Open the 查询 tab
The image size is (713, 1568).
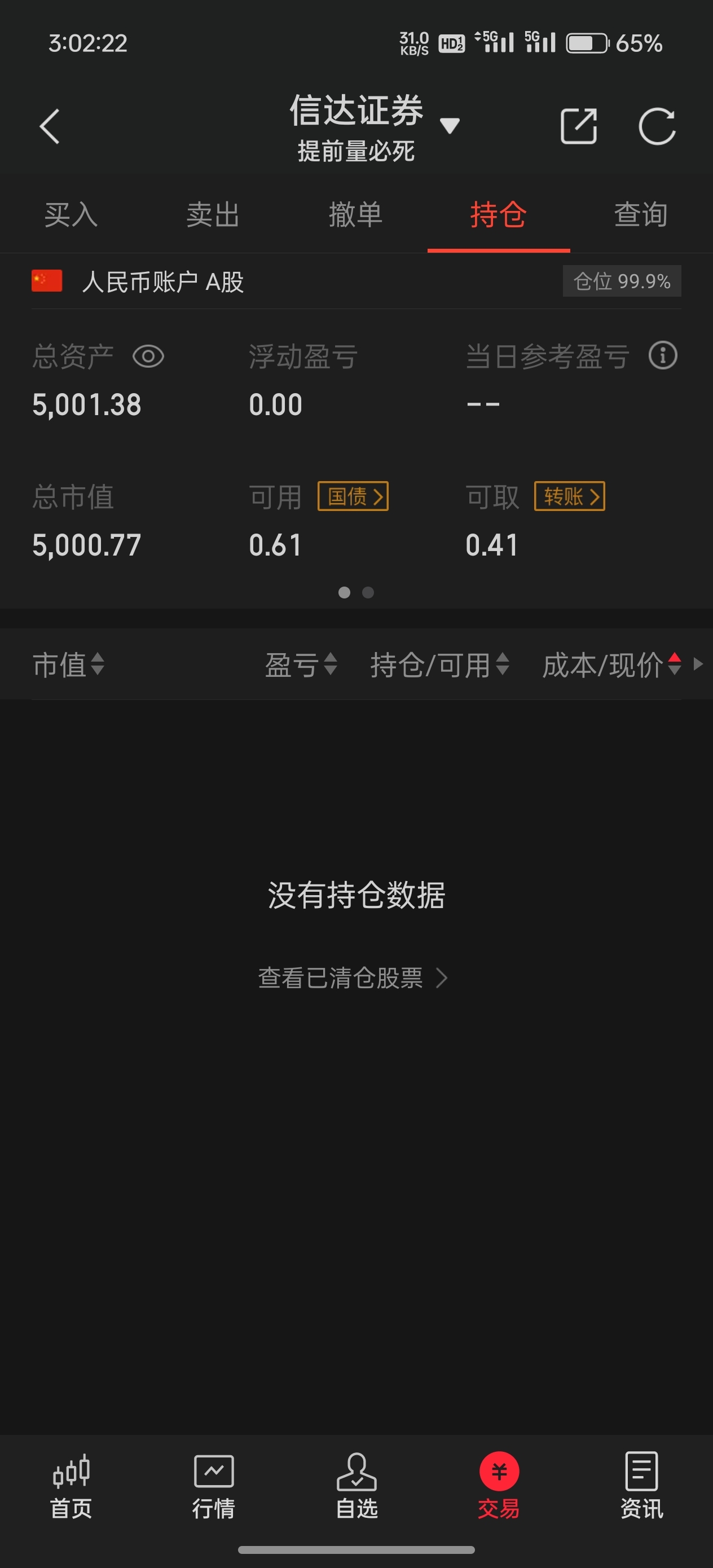click(x=641, y=215)
